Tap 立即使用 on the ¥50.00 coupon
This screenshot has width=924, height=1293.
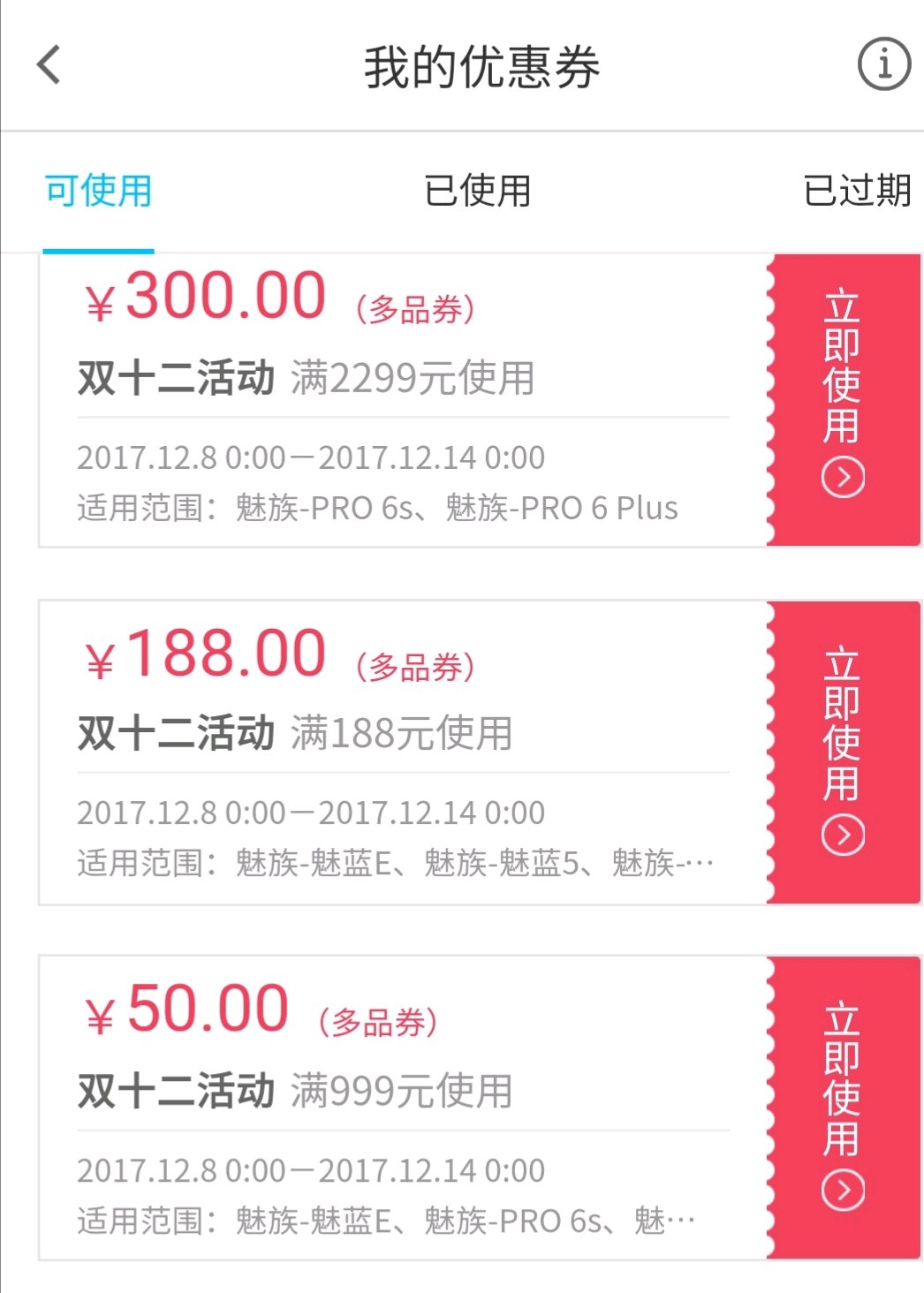click(843, 1108)
